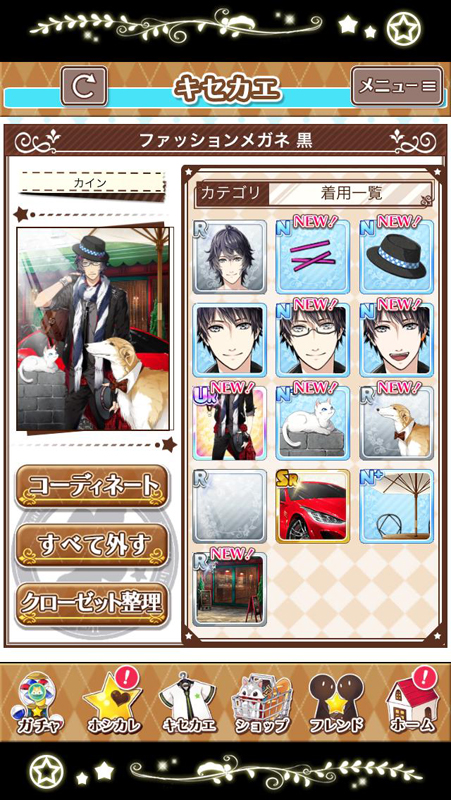Select the dog with bow tie item
This screenshot has height=800, width=451.
396,423
